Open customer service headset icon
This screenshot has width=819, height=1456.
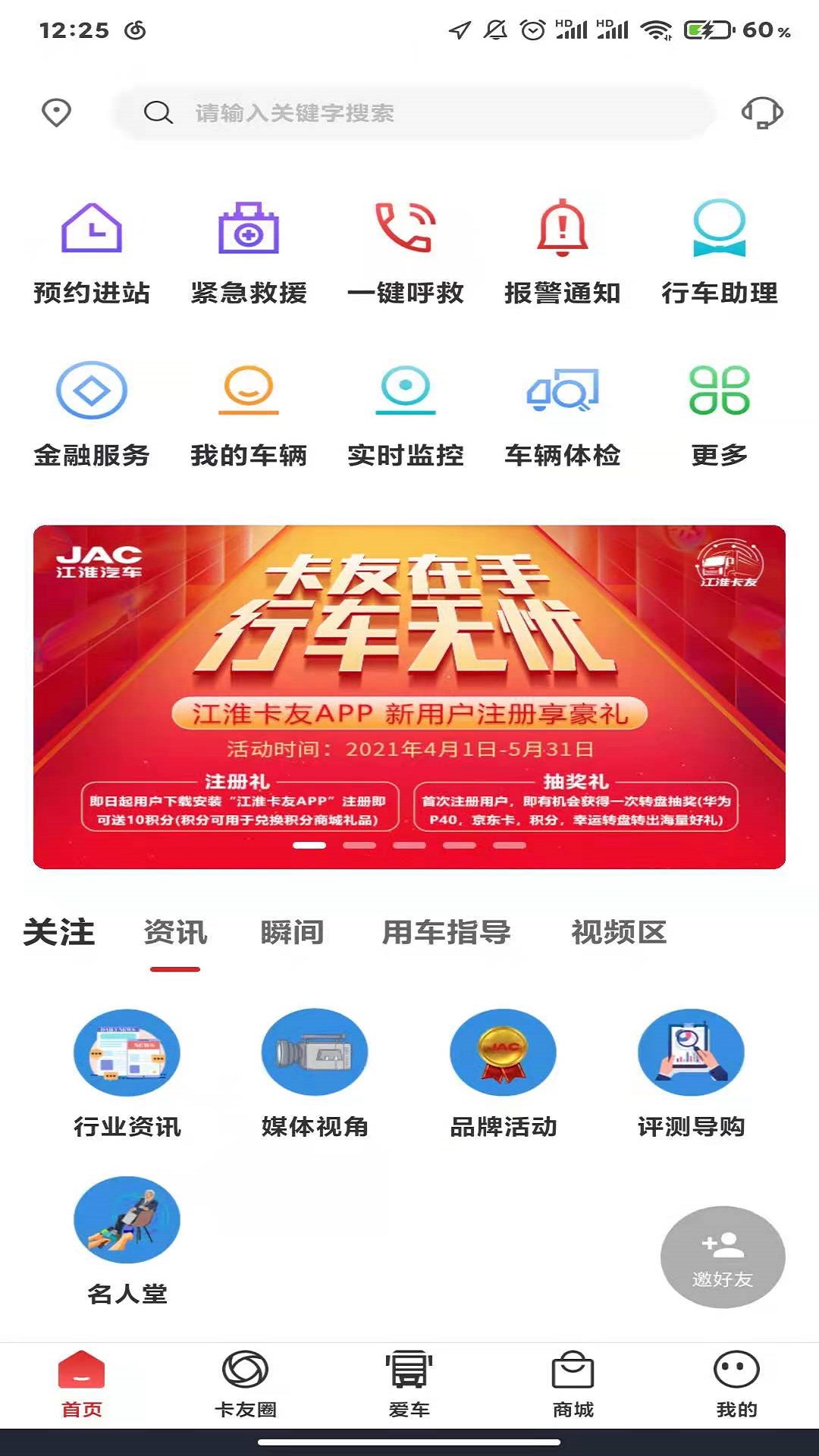pyautogui.click(x=762, y=113)
